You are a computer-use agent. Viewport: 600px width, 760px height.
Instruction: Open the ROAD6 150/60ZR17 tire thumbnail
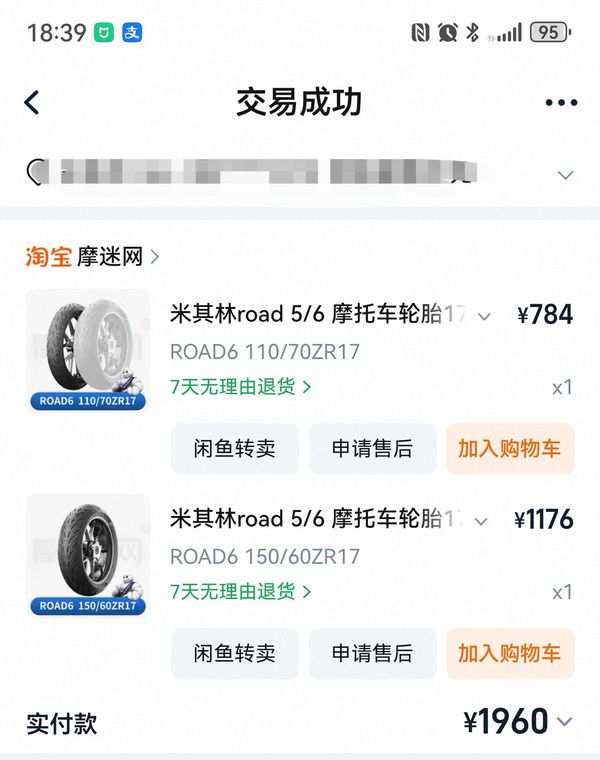pyautogui.click(x=88, y=555)
